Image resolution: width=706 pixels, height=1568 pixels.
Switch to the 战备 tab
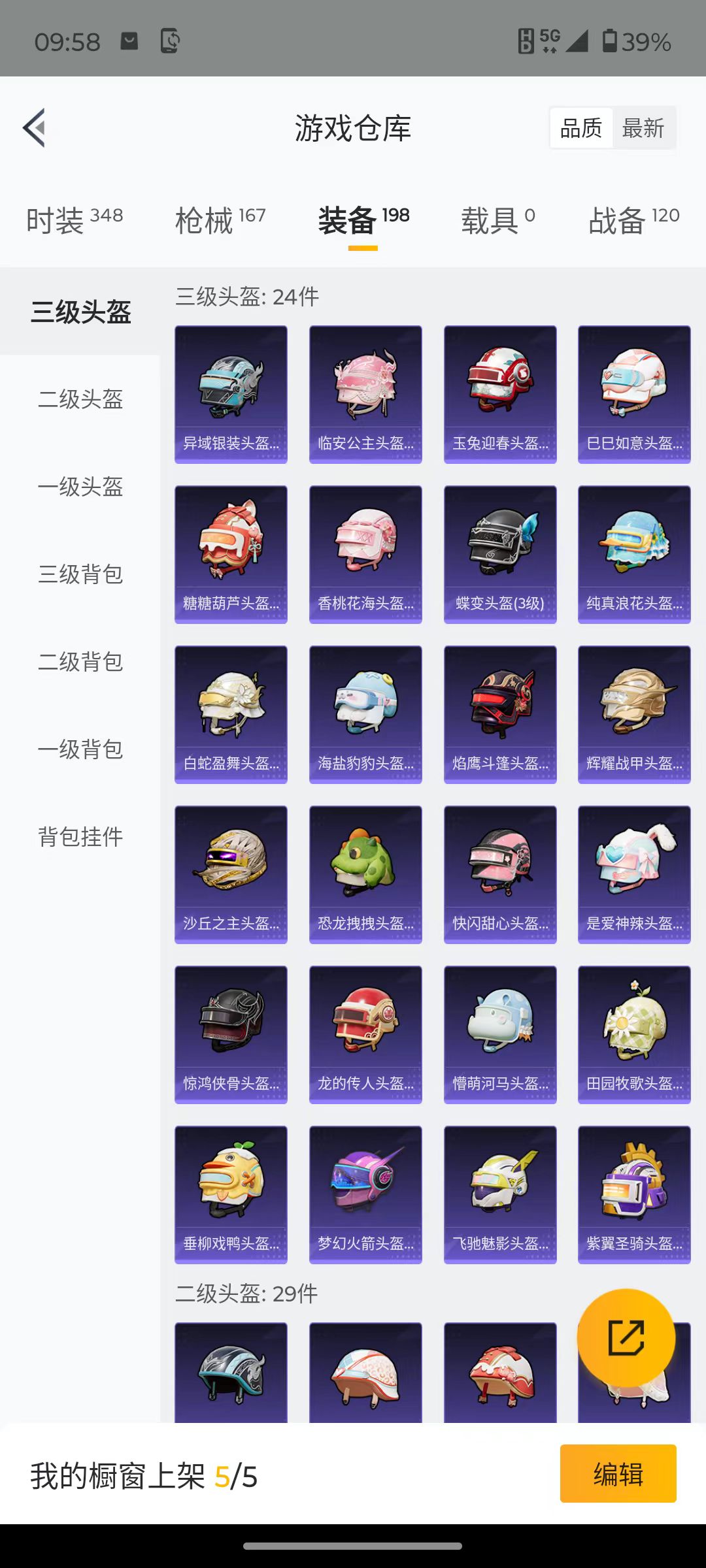click(633, 220)
